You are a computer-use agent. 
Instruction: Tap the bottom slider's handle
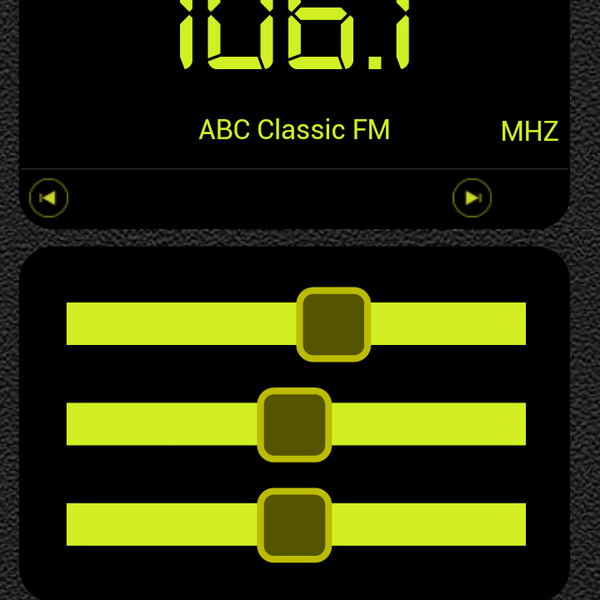click(294, 524)
